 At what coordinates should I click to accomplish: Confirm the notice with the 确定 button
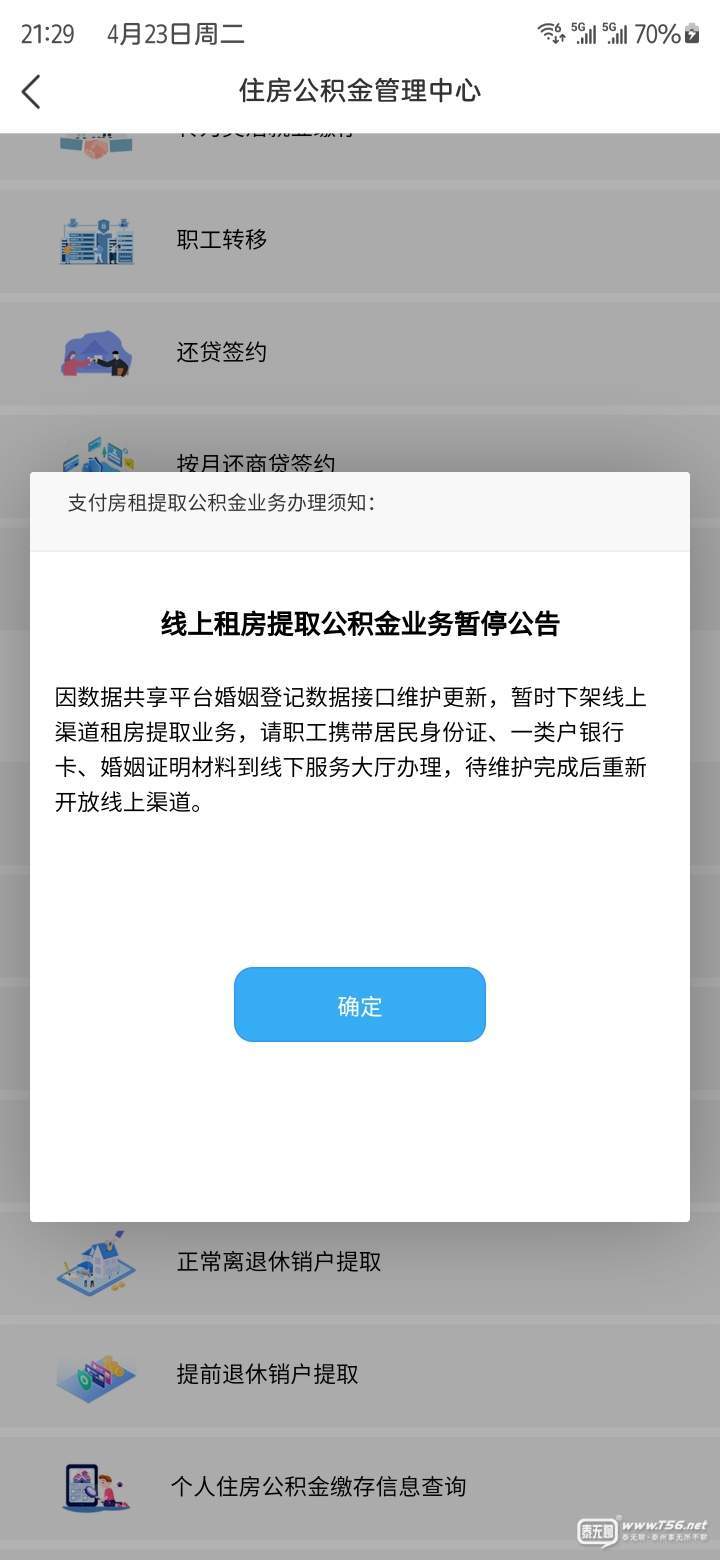coord(359,1005)
